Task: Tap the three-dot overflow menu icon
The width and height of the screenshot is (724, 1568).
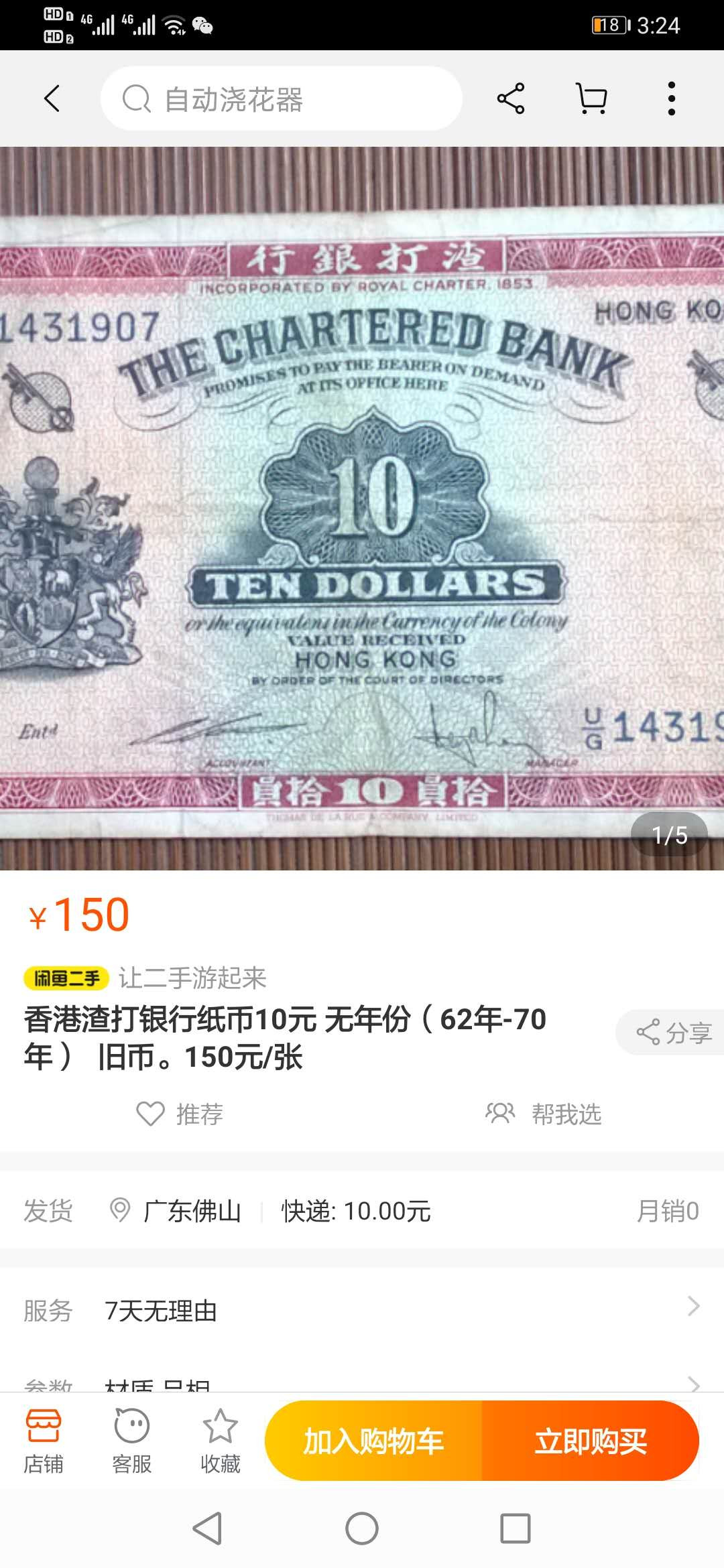Action: tap(672, 98)
